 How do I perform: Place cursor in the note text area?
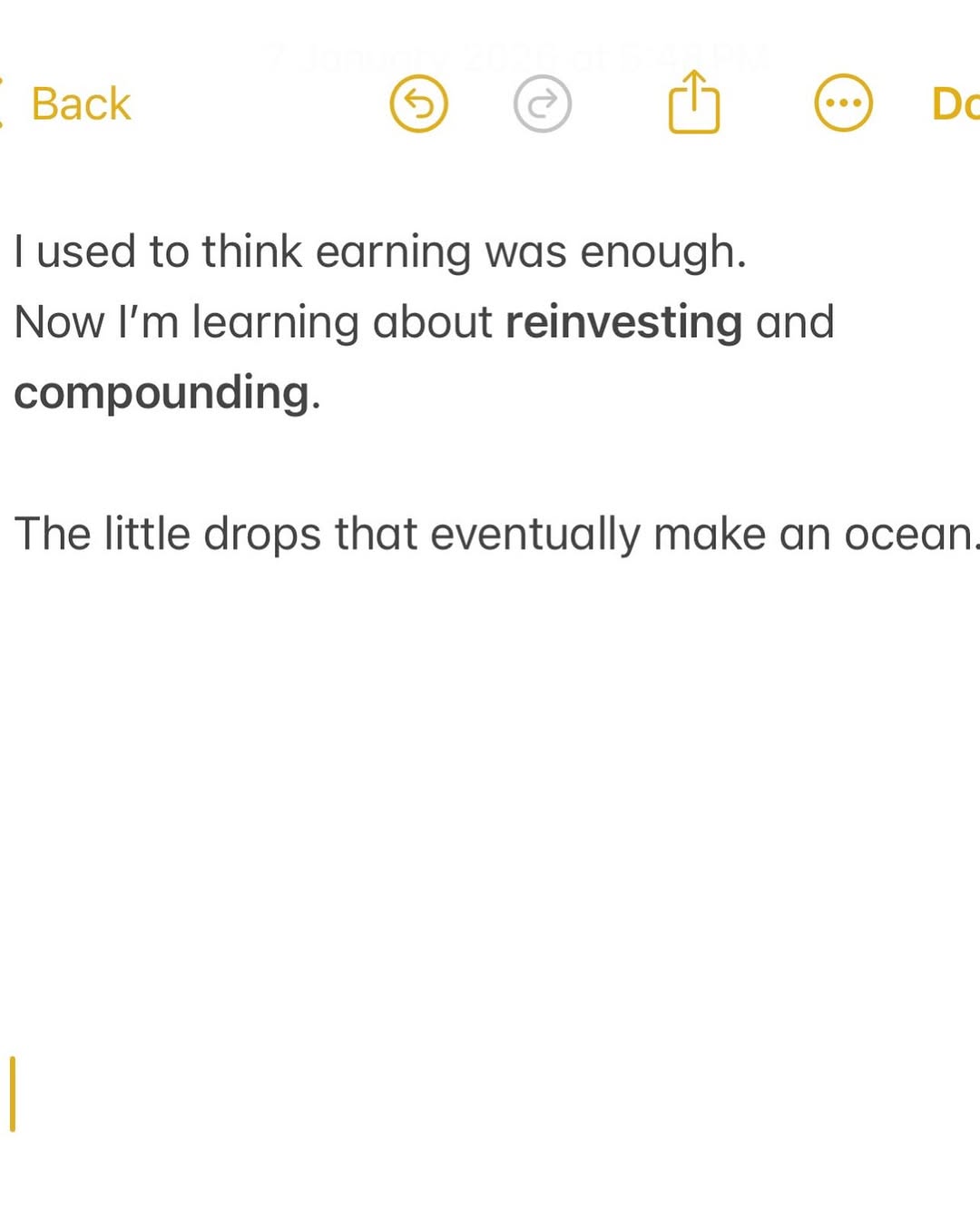pos(490,772)
